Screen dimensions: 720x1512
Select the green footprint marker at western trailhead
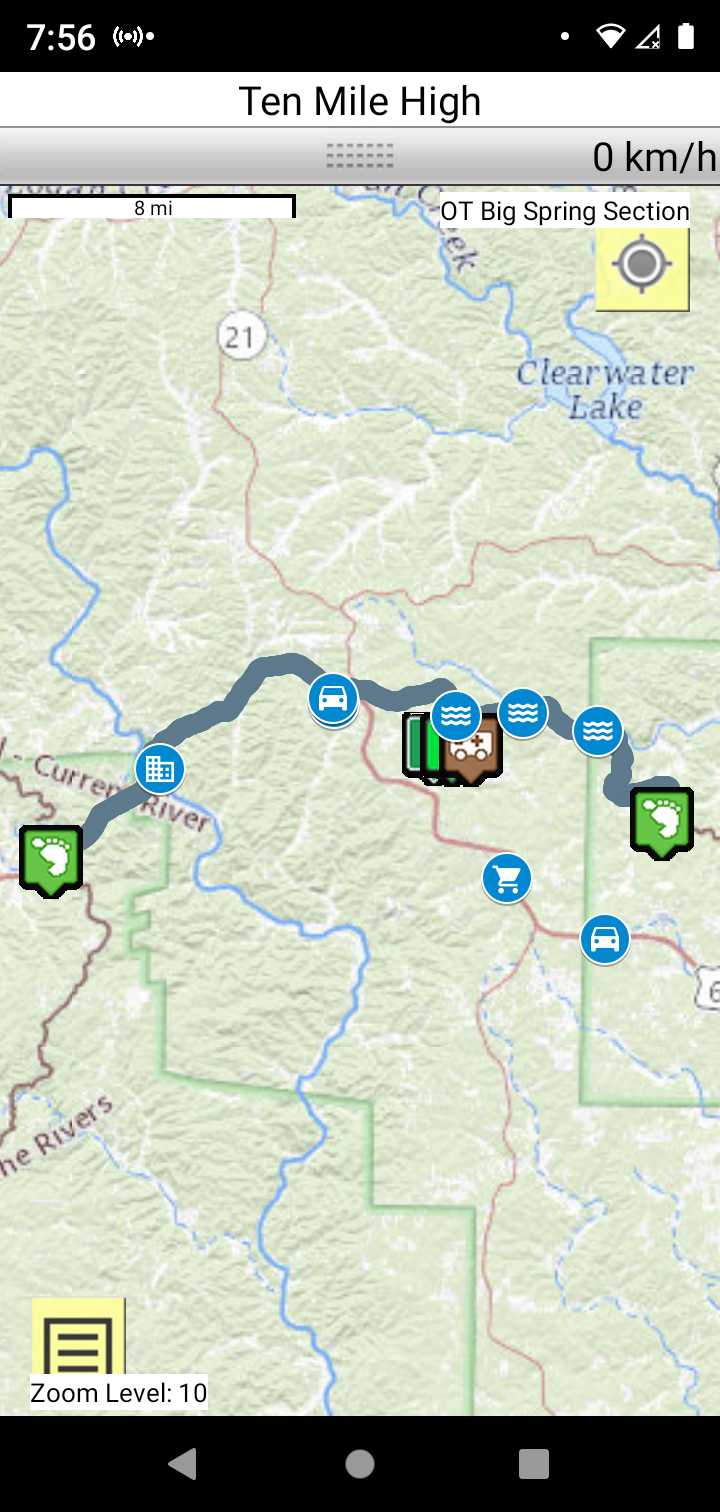51,857
